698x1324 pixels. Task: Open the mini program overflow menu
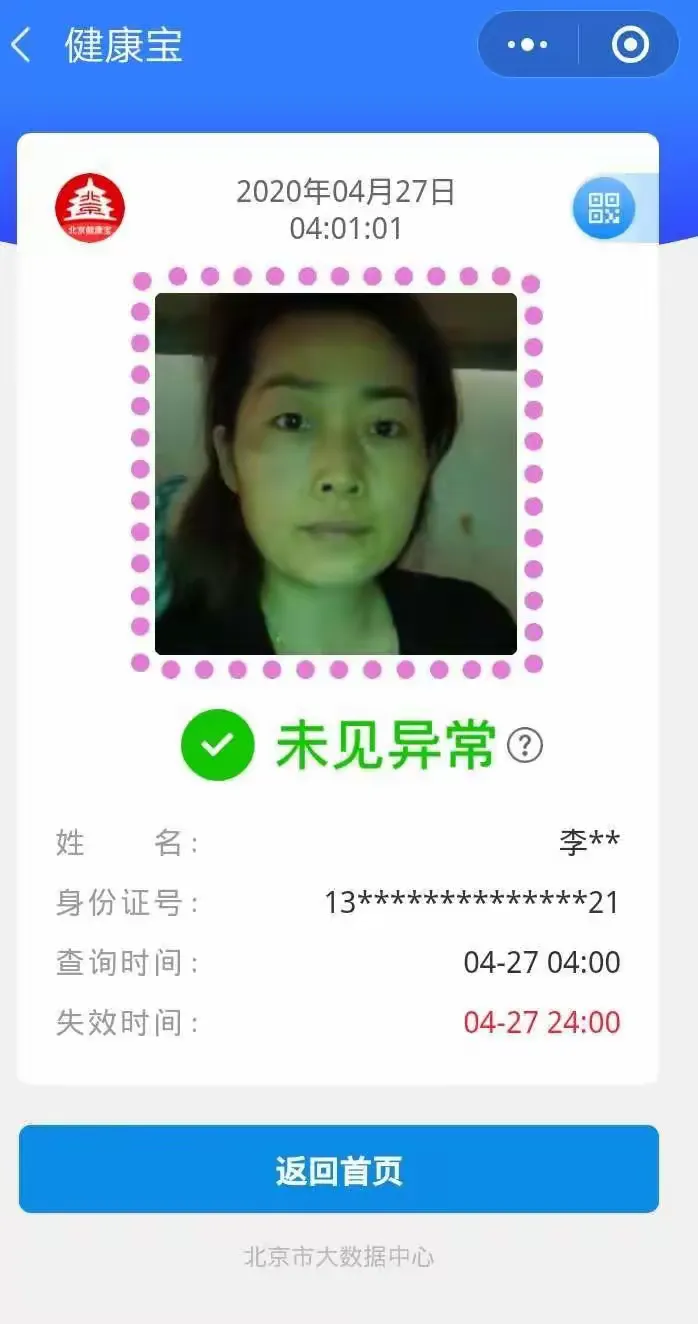[x=528, y=45]
